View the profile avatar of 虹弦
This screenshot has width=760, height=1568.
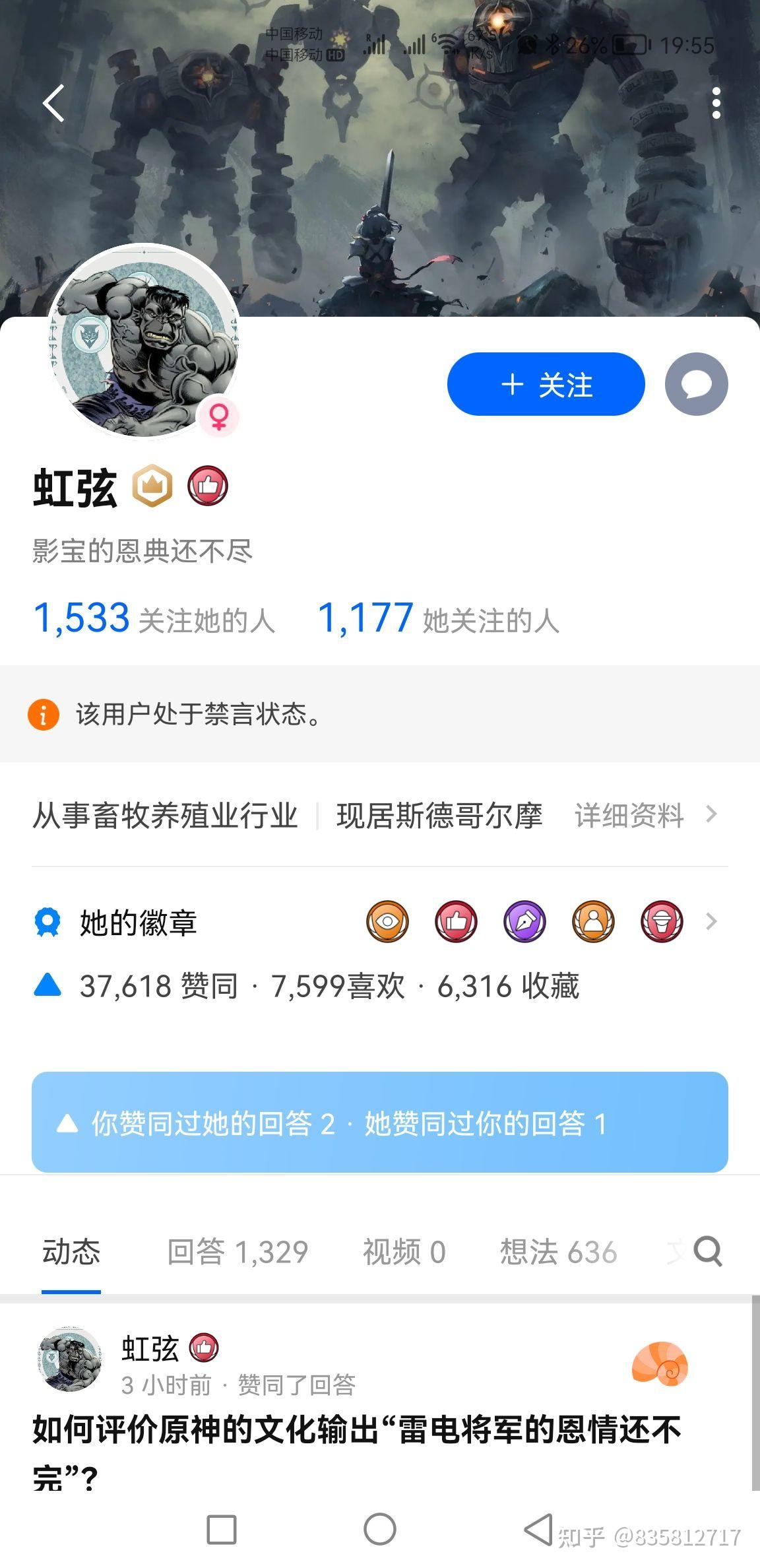pos(144,341)
